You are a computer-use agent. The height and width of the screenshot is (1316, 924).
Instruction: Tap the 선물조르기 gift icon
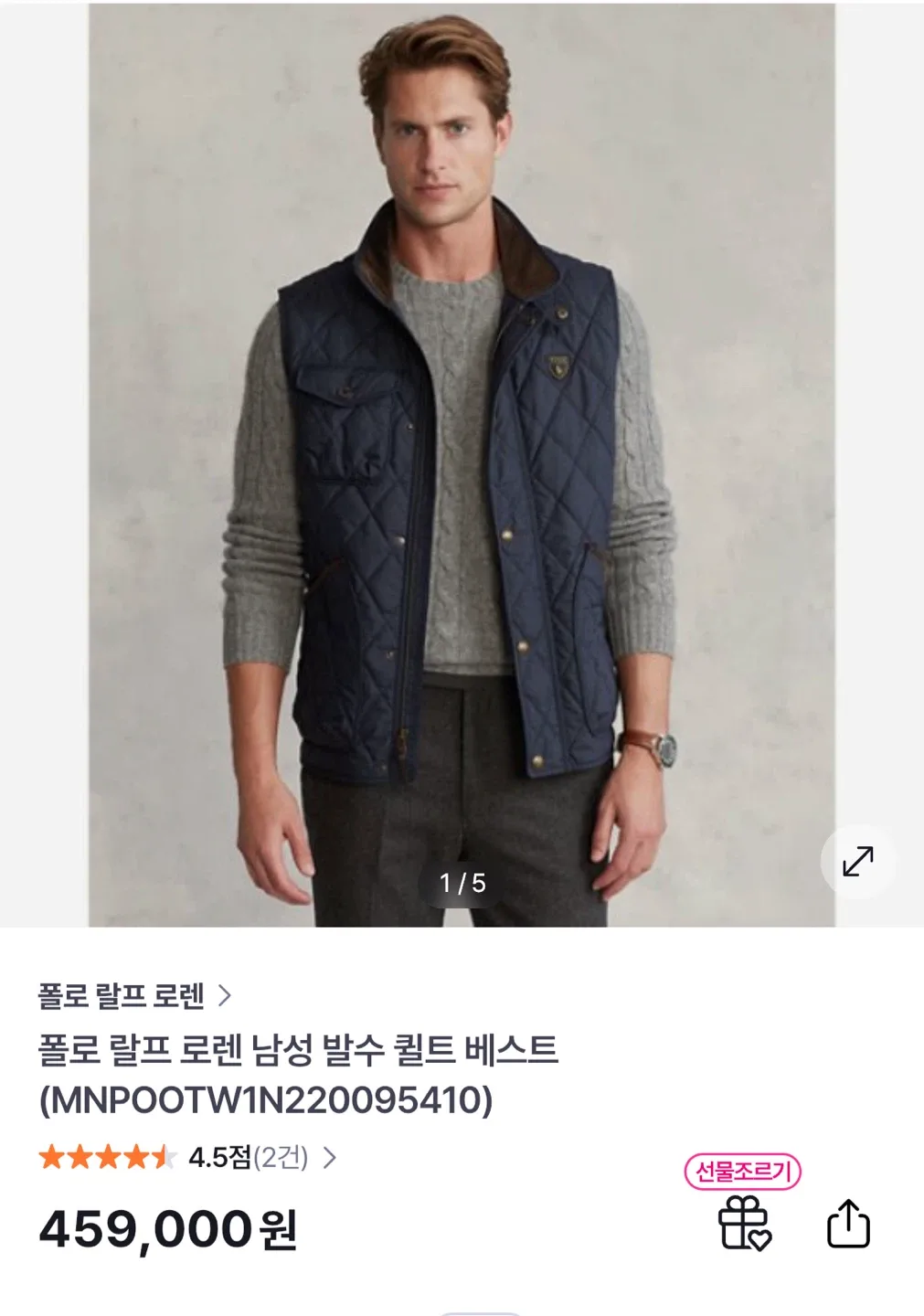pyautogui.click(x=745, y=1222)
